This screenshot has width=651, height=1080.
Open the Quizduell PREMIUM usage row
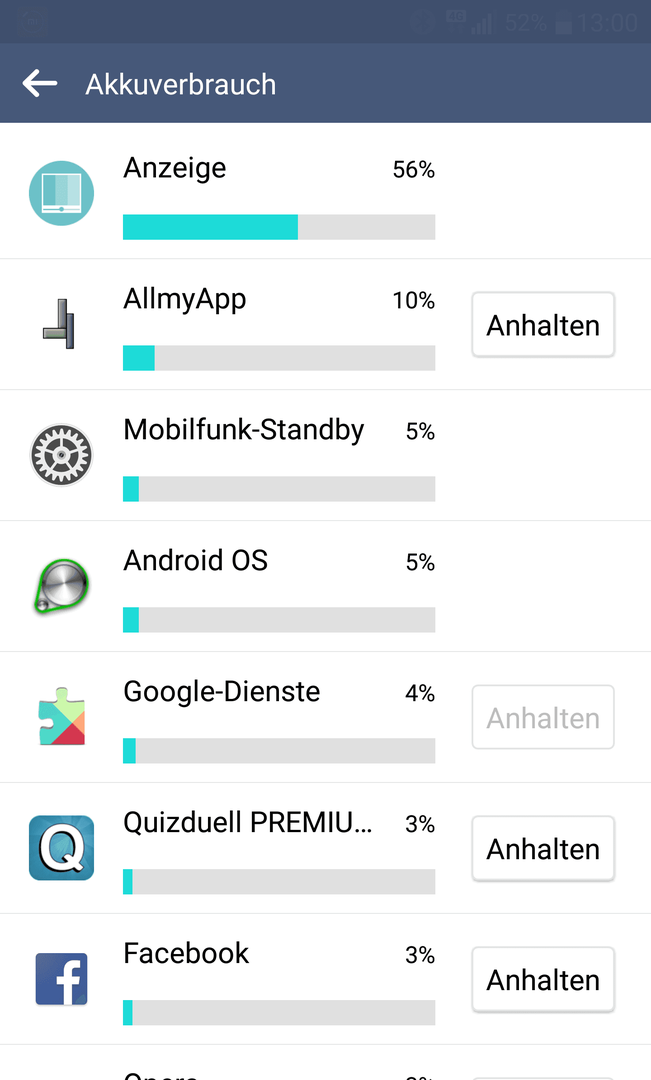pos(234,848)
